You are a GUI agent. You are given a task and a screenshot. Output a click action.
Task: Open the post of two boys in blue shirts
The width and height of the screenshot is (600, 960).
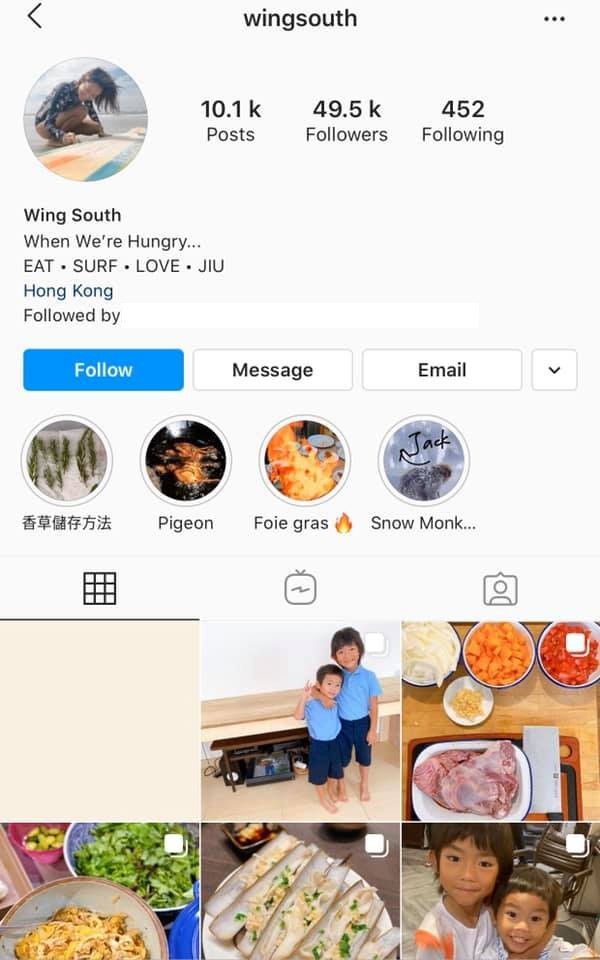[x=300, y=720]
